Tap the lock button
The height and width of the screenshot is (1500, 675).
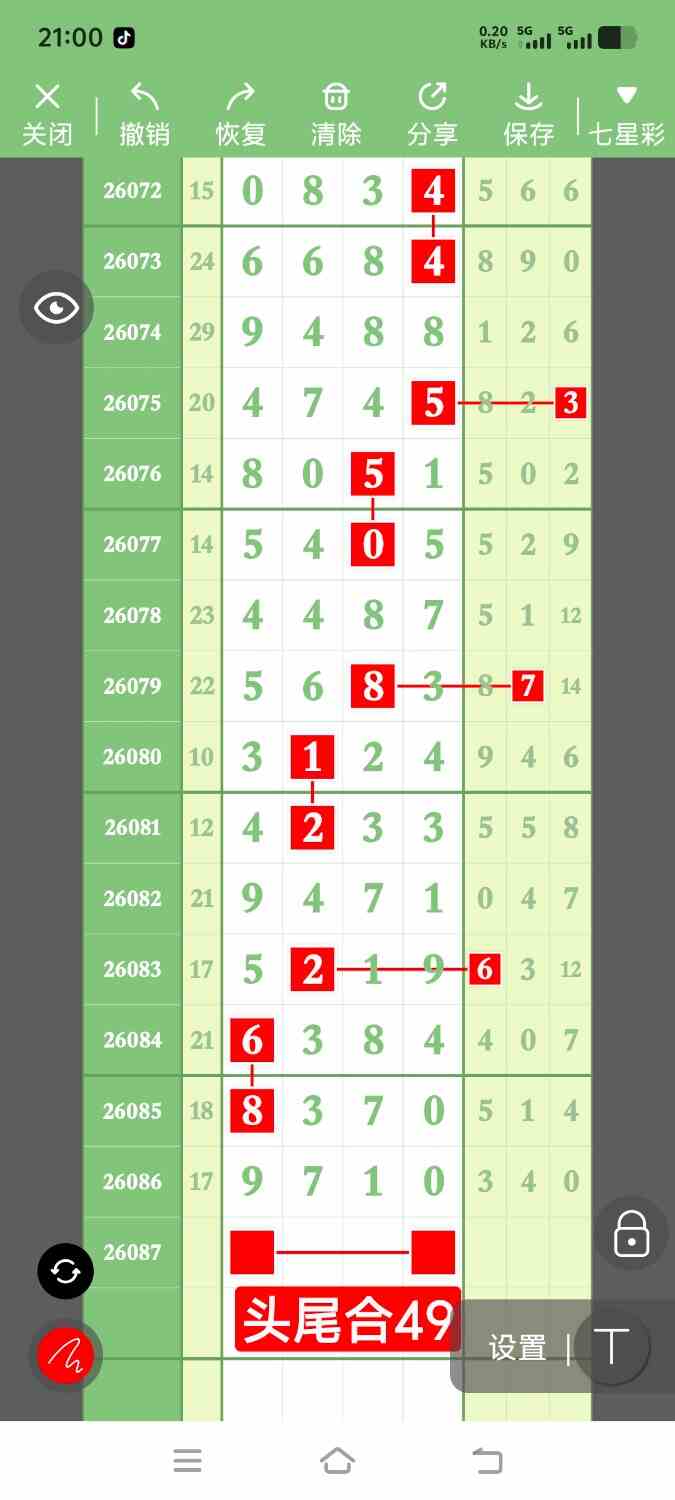[631, 1234]
